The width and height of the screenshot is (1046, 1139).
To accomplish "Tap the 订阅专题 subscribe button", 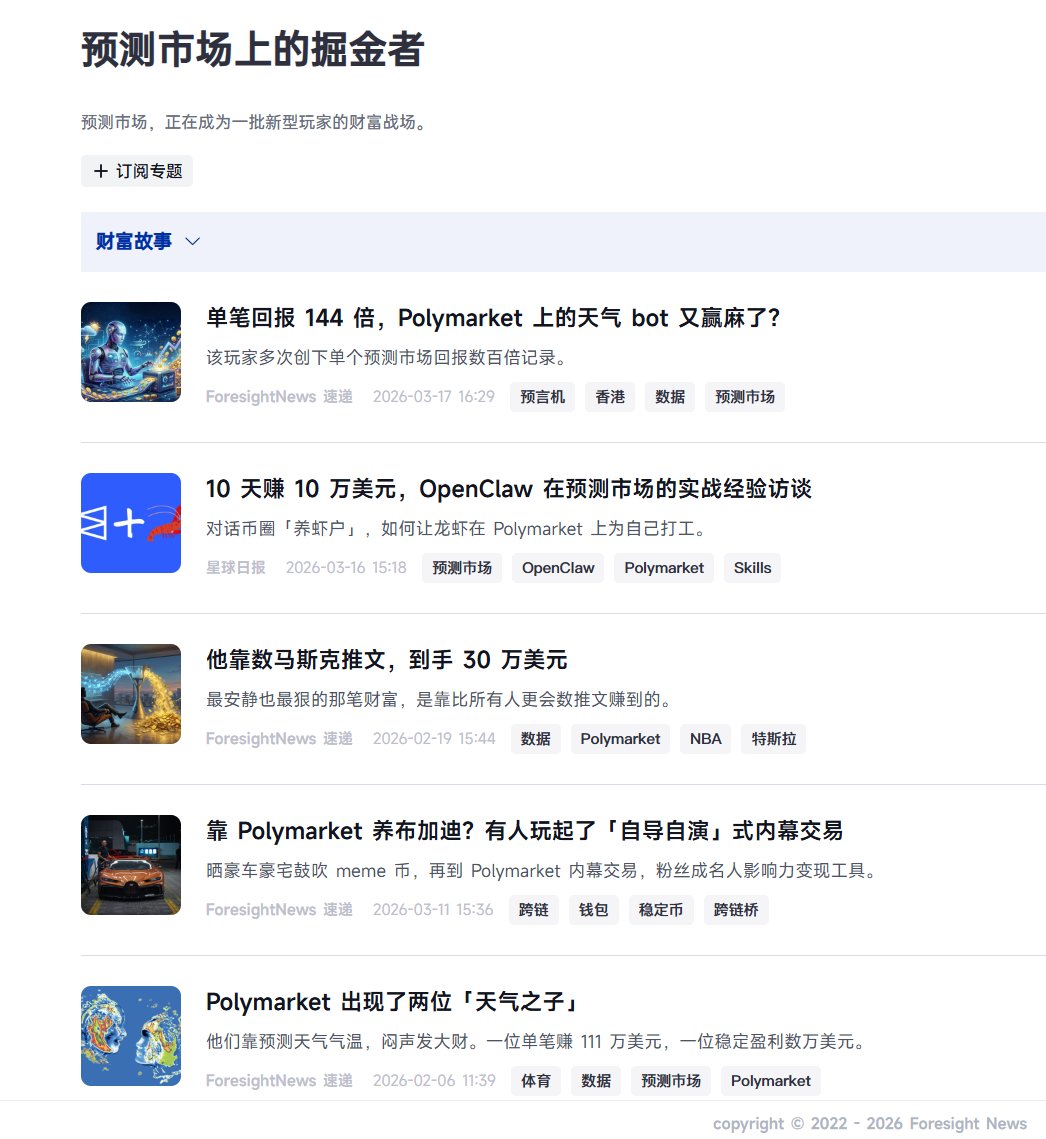I will coord(137,171).
